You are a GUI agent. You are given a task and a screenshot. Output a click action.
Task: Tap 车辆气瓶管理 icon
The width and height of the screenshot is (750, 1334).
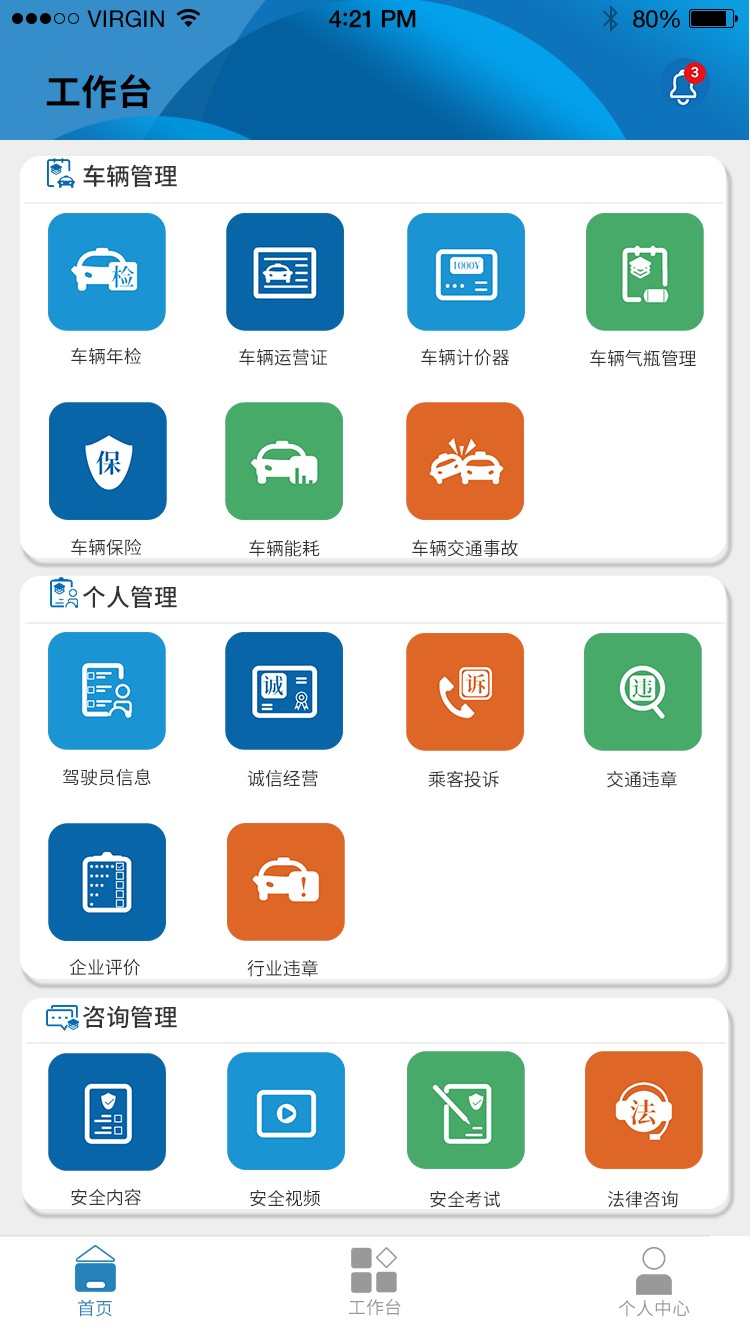tap(645, 272)
